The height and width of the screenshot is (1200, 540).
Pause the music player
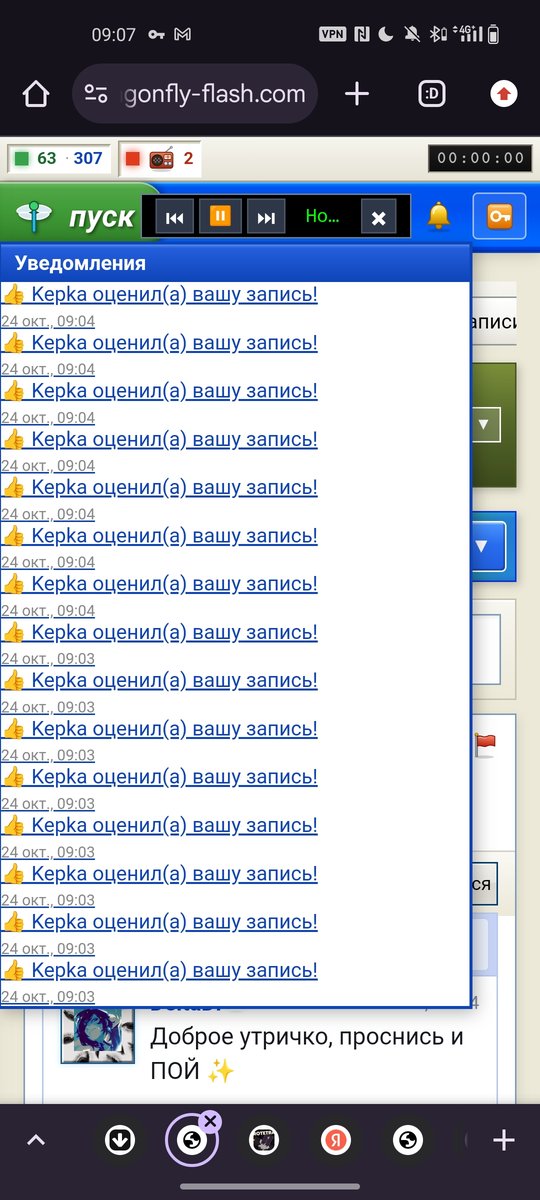pos(220,216)
